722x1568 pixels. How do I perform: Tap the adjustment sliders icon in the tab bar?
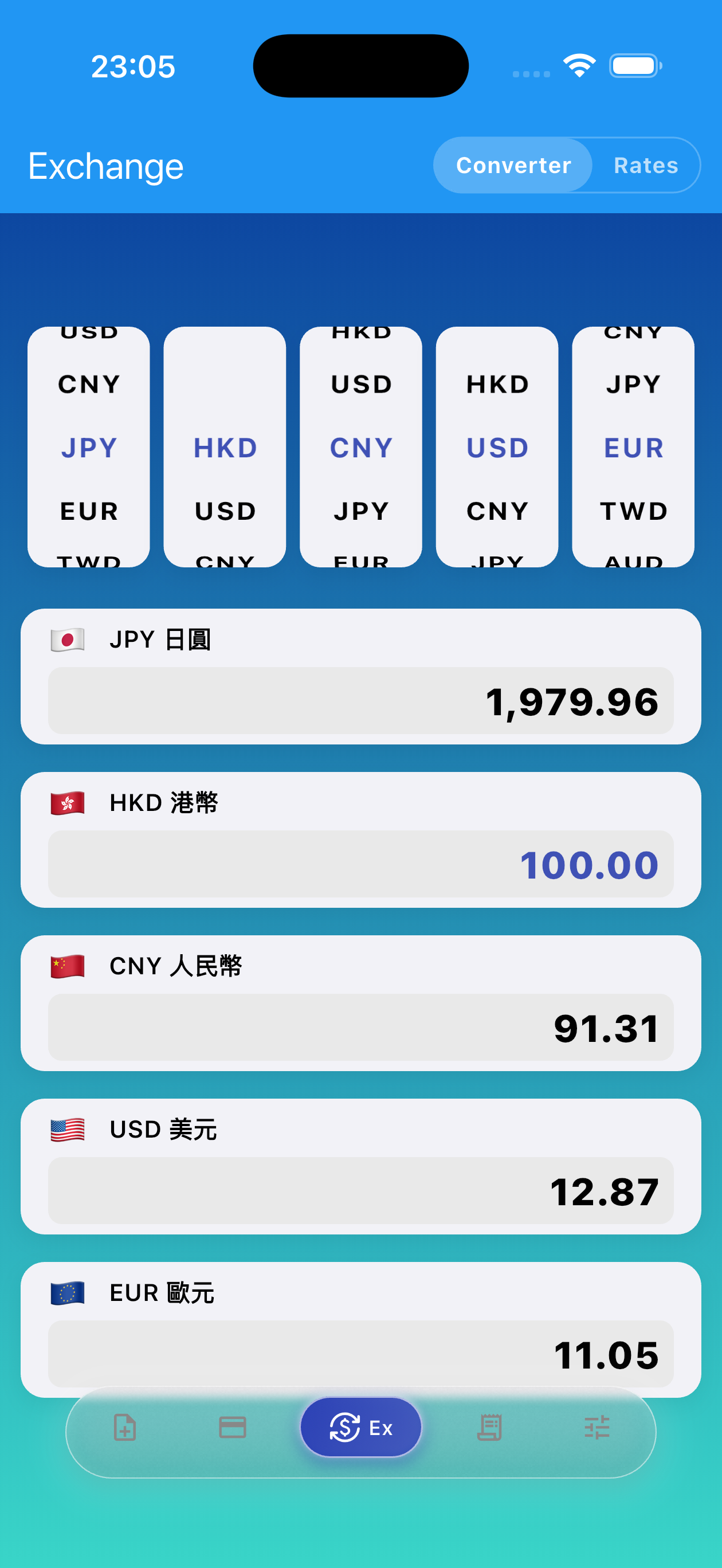[x=598, y=1427]
